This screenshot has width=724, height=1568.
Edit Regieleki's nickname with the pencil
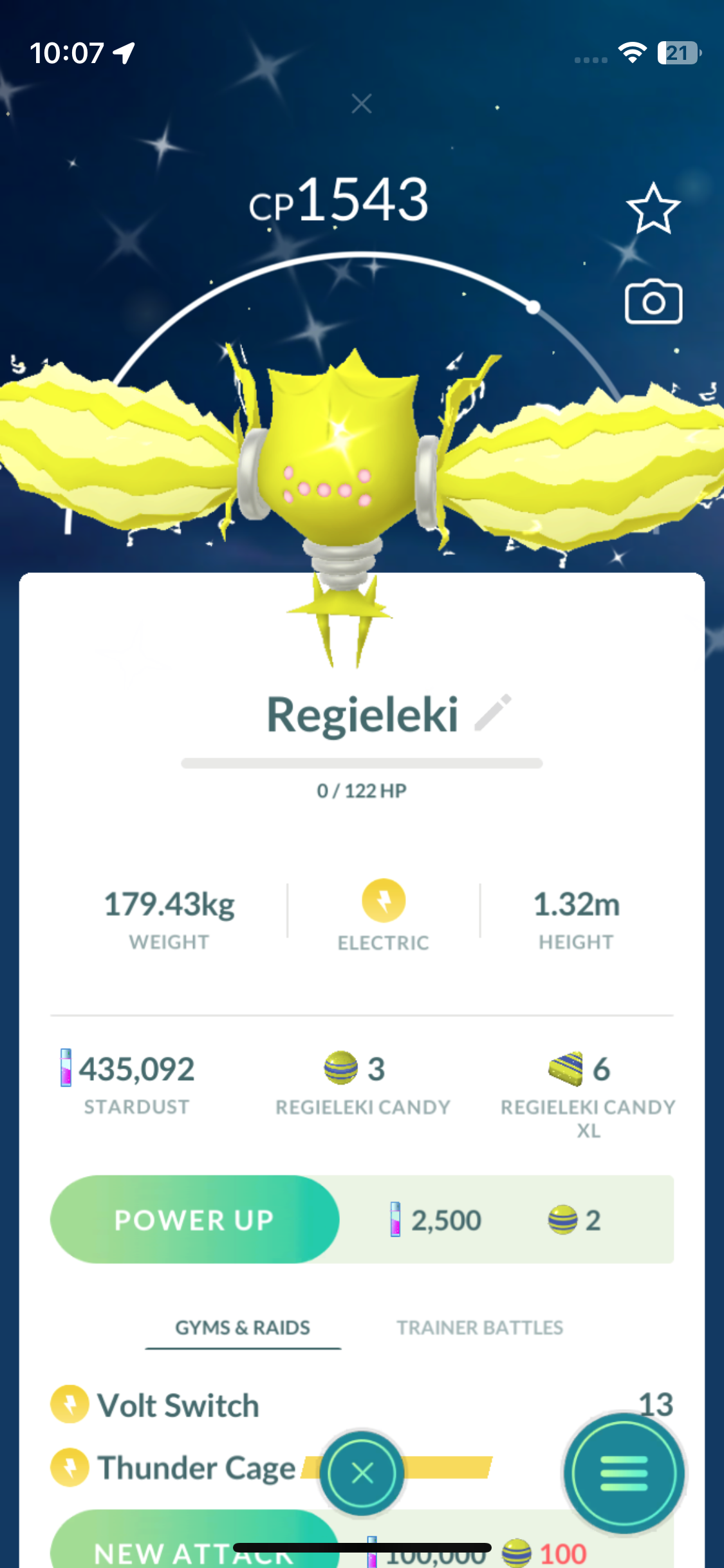pyautogui.click(x=493, y=713)
